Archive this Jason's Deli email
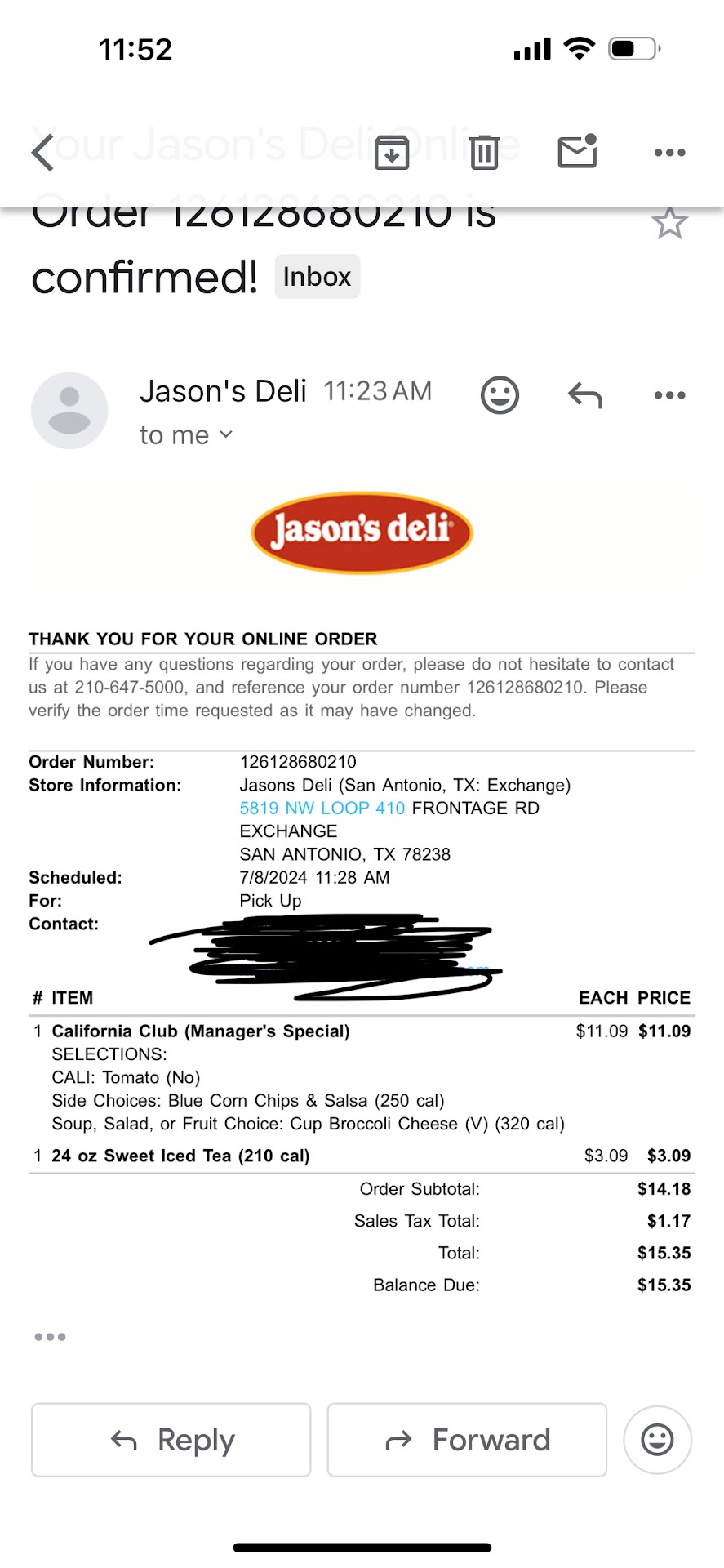Image resolution: width=724 pixels, height=1568 pixels. pos(392,153)
